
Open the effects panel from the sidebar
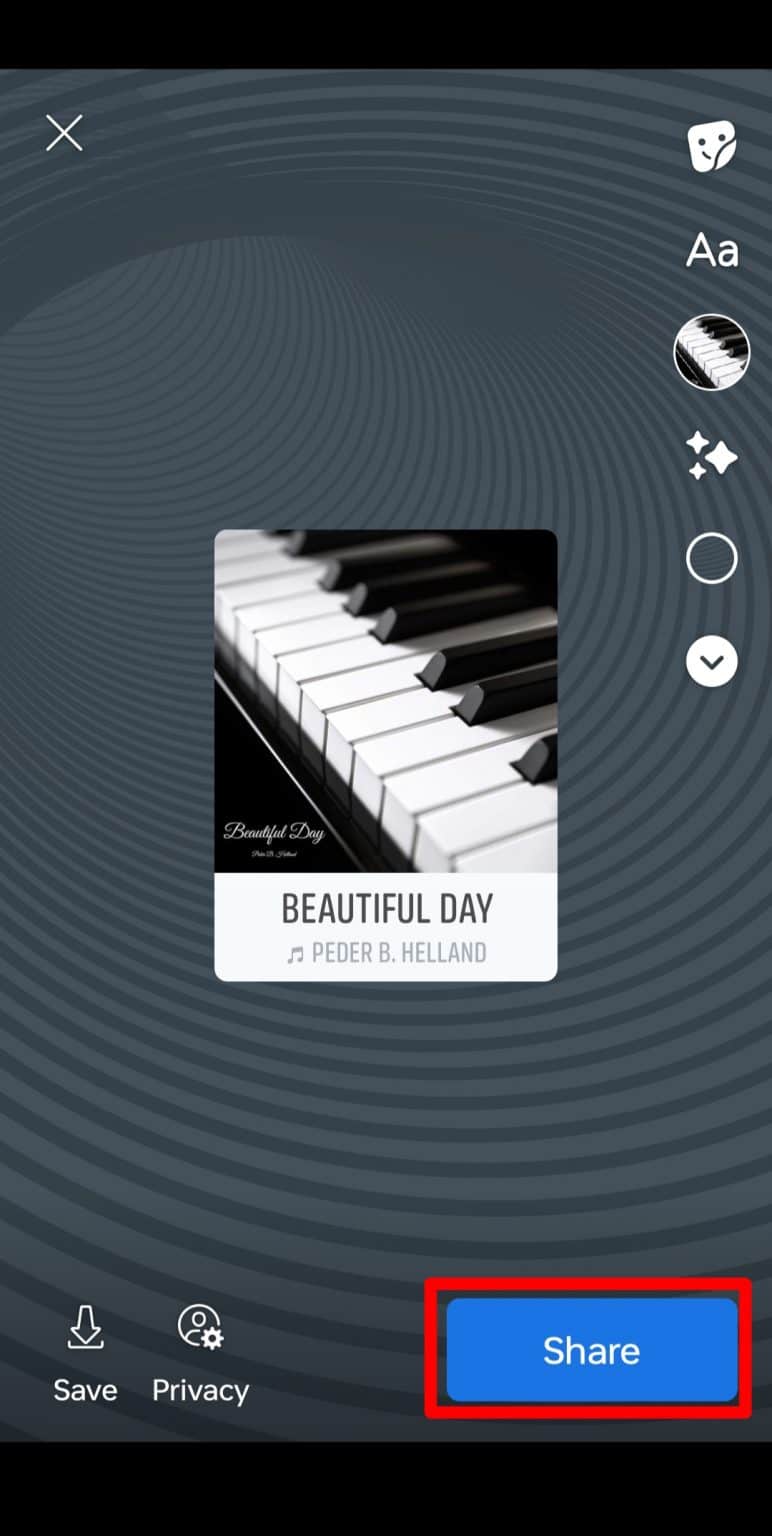[x=712, y=455]
